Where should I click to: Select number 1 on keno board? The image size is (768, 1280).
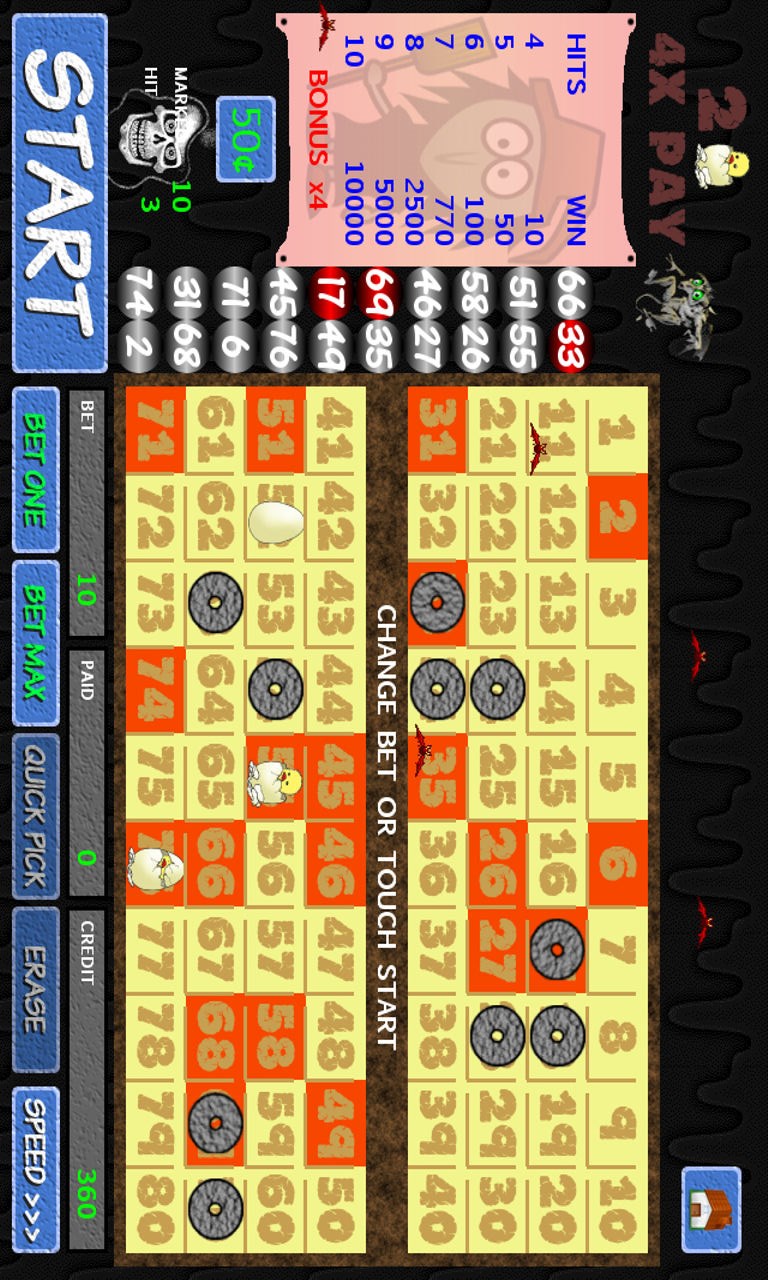(x=617, y=431)
